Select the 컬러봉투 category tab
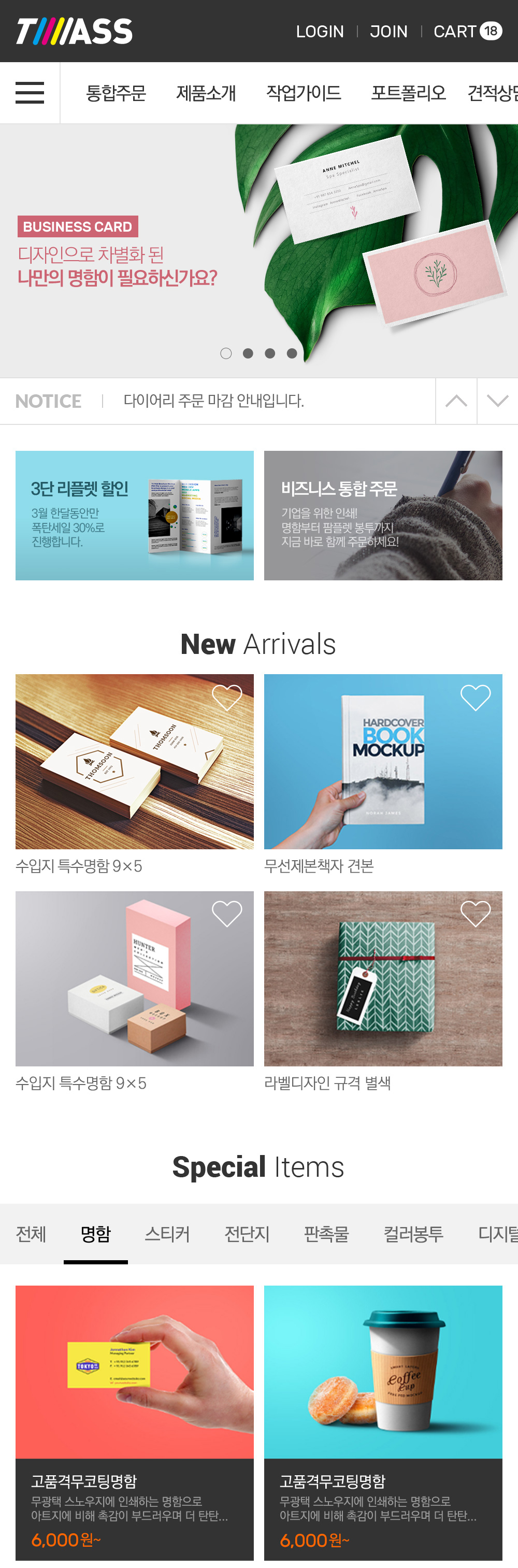 (413, 1234)
